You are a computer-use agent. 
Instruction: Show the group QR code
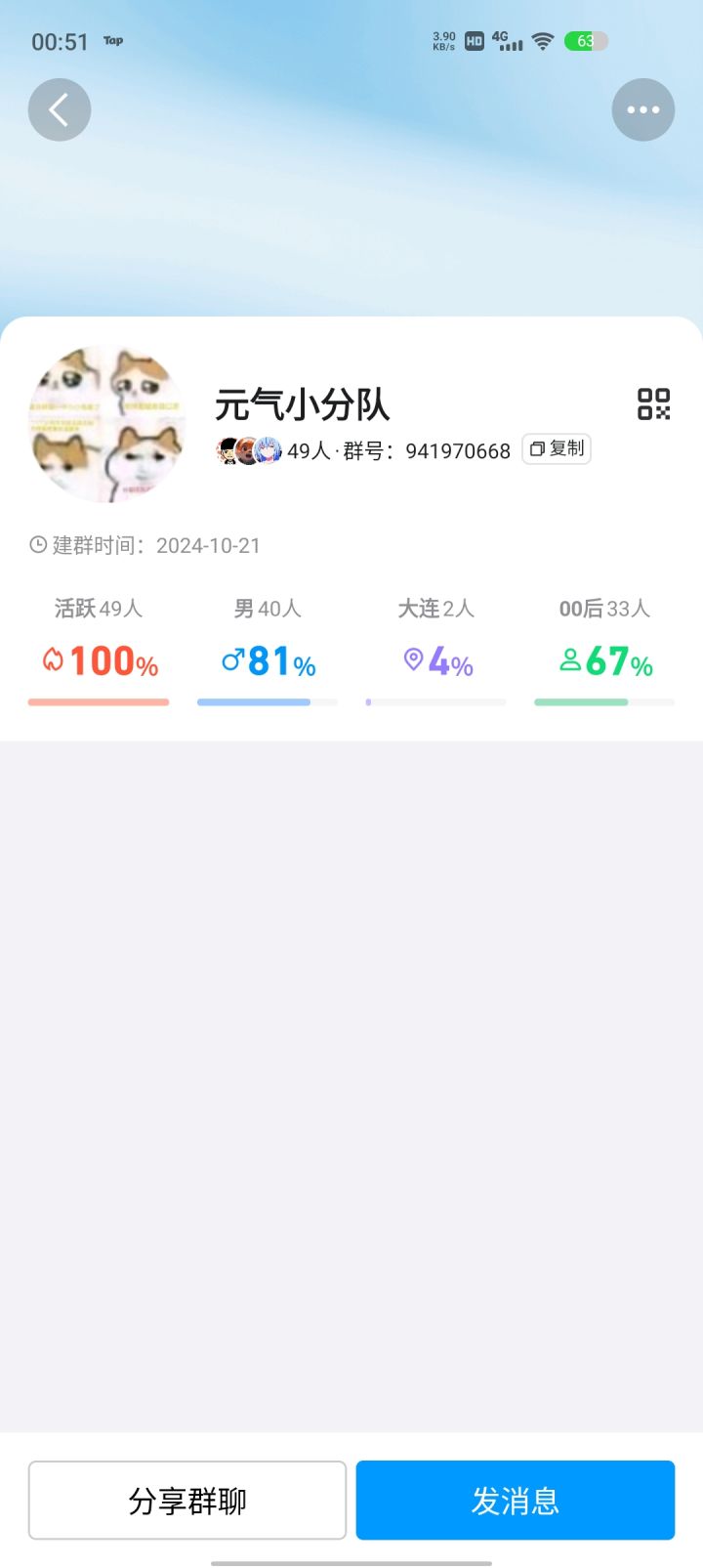click(x=653, y=403)
